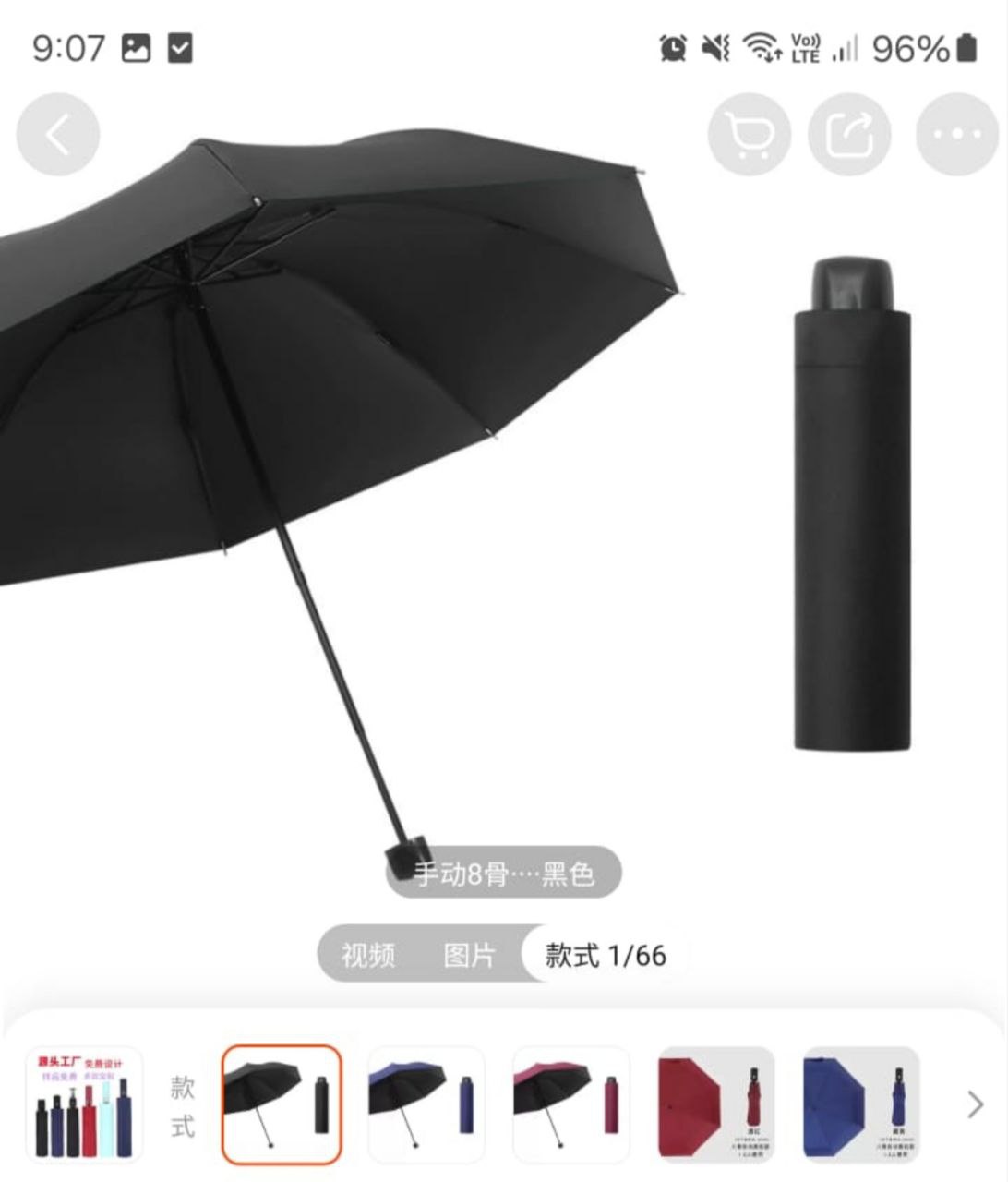
Task: Open the multi-color umbrellas factory thumbnail
Action: click(x=83, y=1104)
